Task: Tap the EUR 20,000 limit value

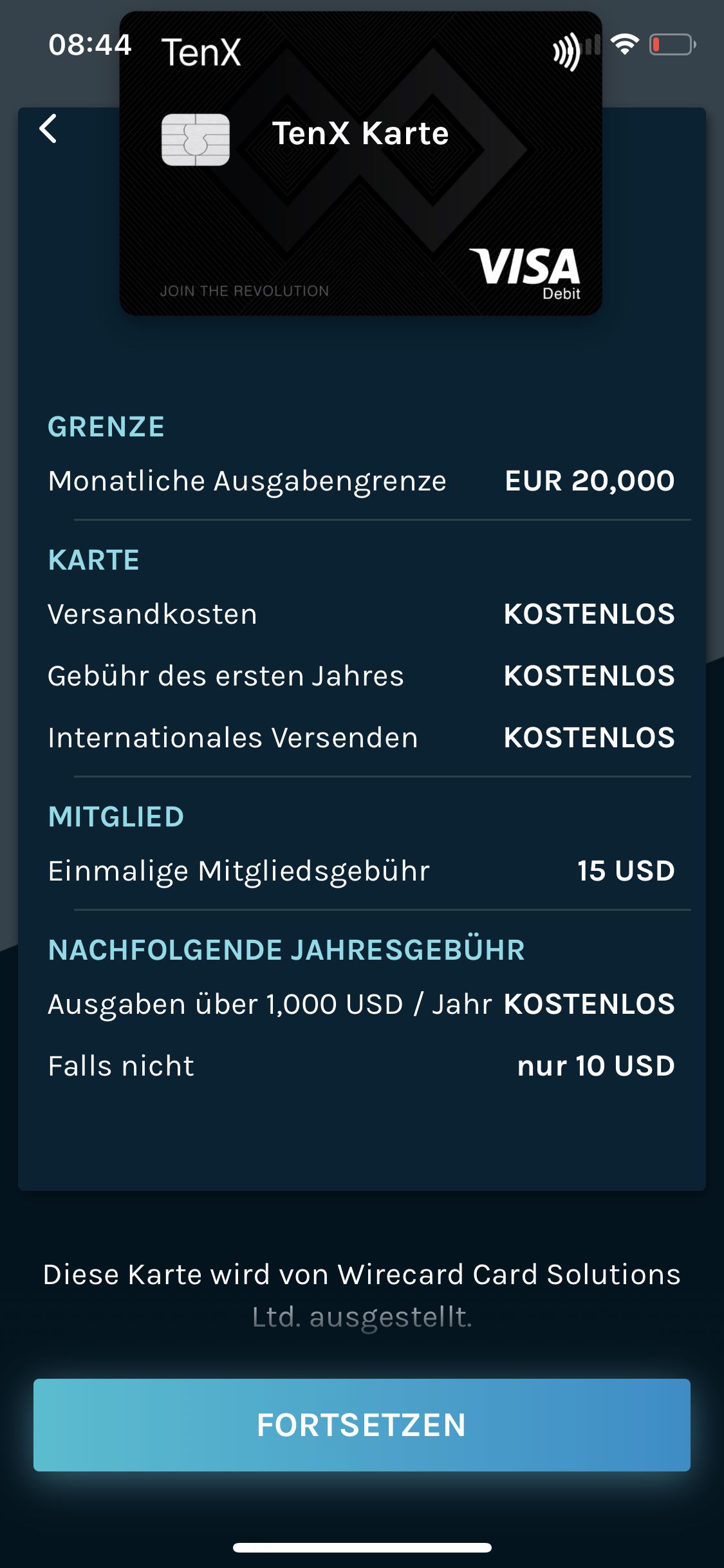Action: (589, 480)
